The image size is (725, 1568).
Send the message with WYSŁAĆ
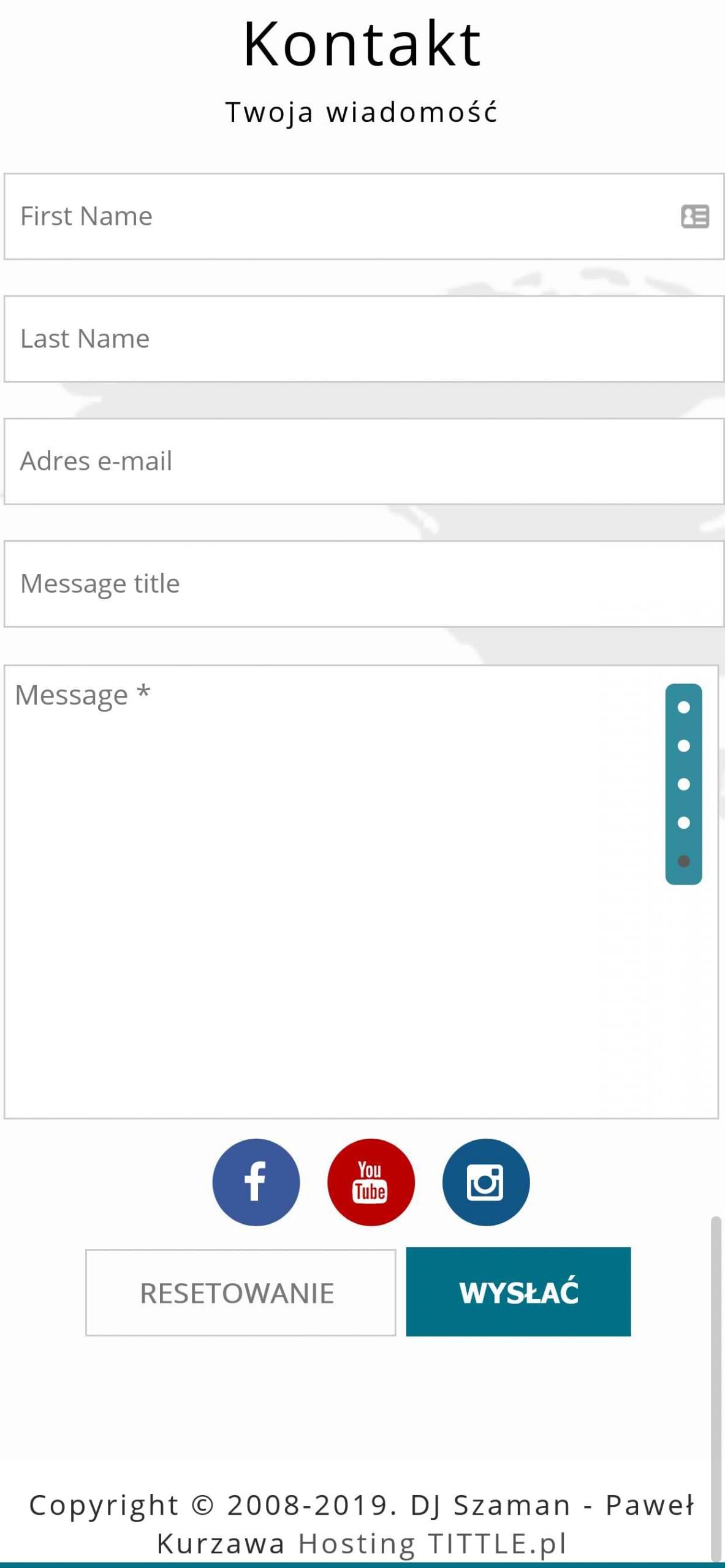[x=518, y=1291]
